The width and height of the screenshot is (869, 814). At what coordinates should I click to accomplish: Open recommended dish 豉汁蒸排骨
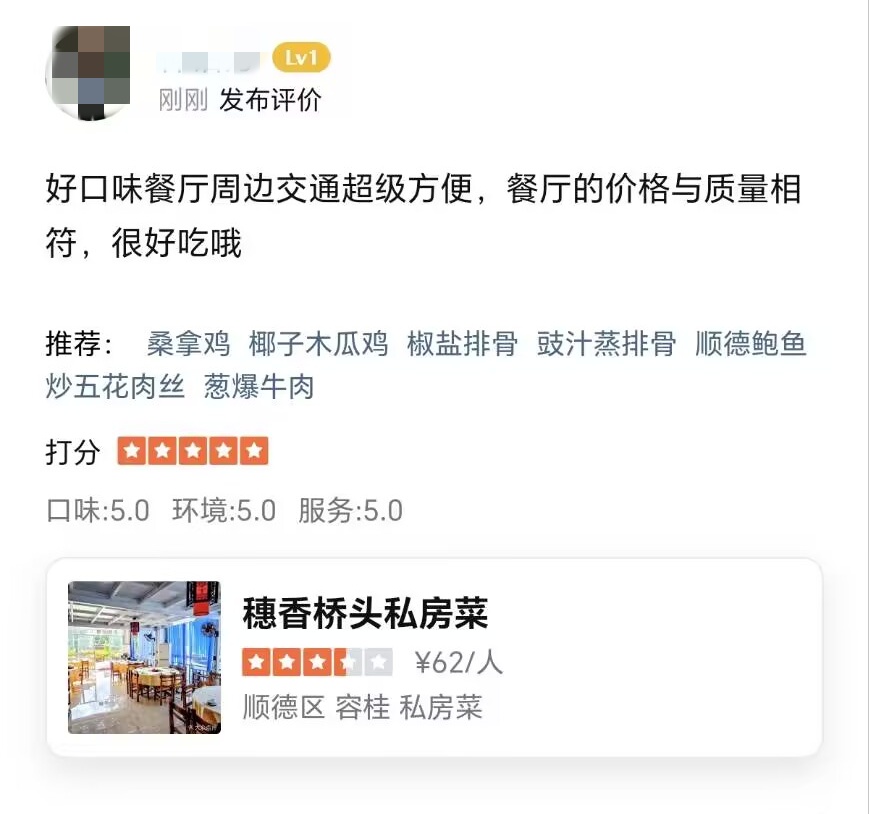tap(606, 344)
